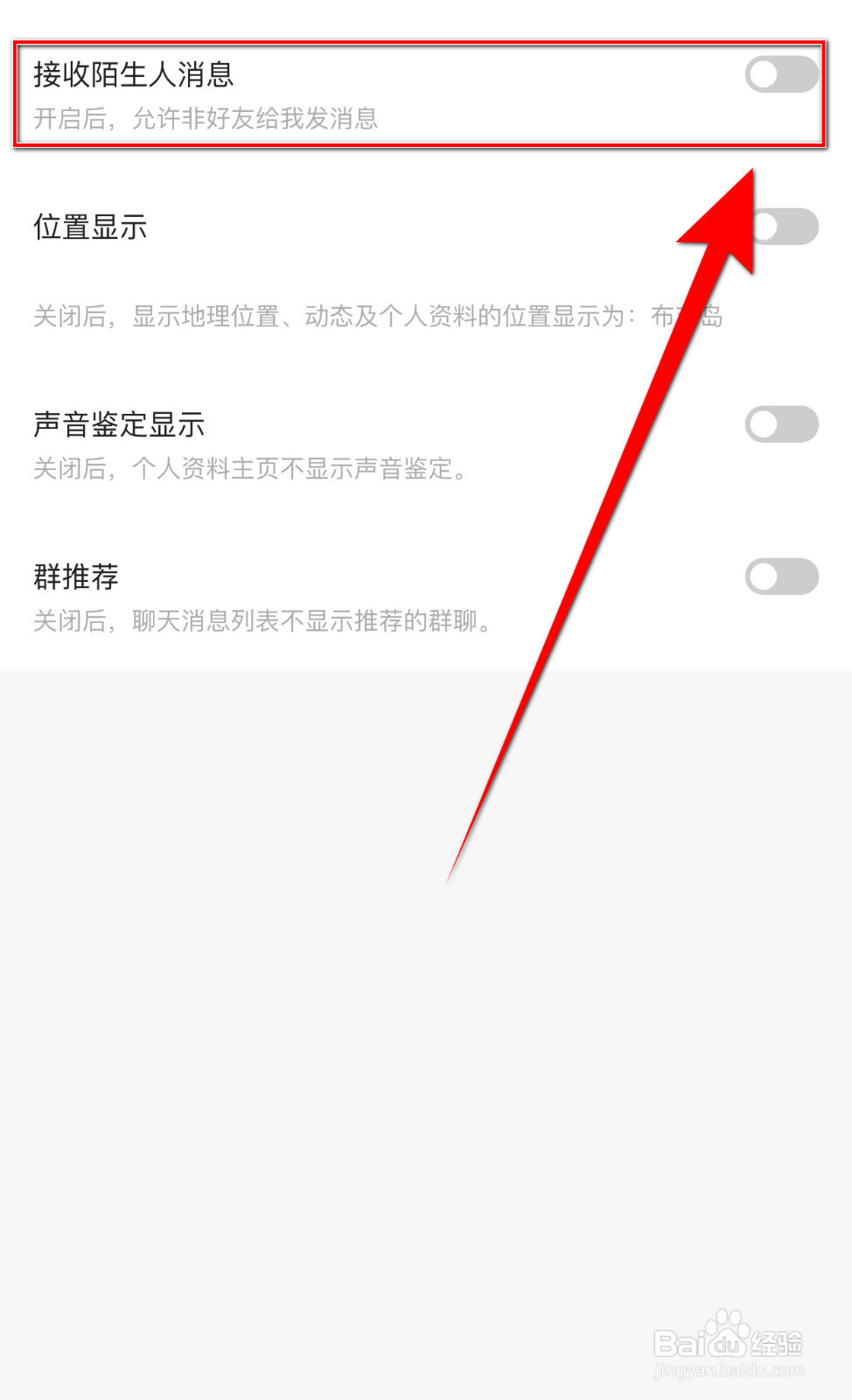The height and width of the screenshot is (1400, 852).
Task: Tap the location description mentioning 布宜岛
Action: pos(376,317)
